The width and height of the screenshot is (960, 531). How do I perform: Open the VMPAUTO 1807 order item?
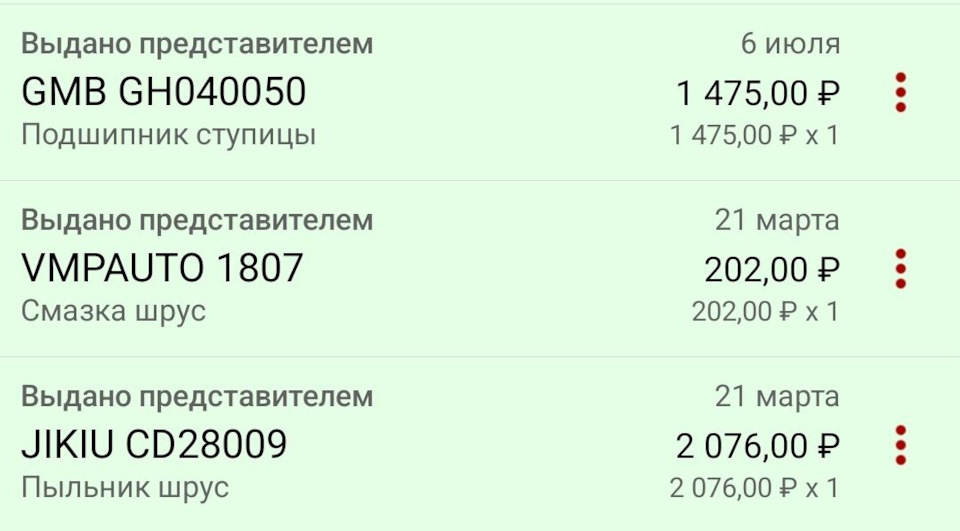pyautogui.click(x=162, y=269)
